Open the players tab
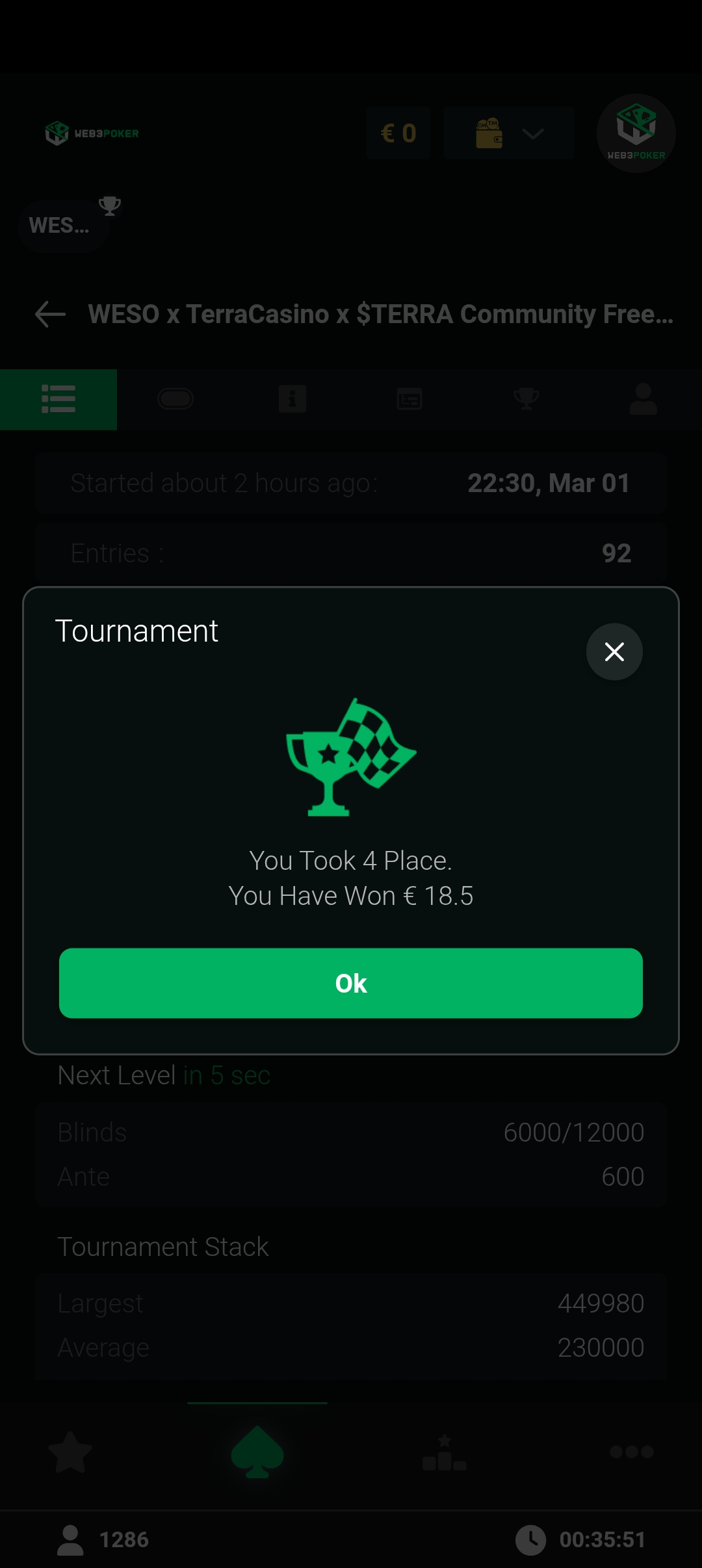Screen dimensions: 702x1568 coord(643,399)
